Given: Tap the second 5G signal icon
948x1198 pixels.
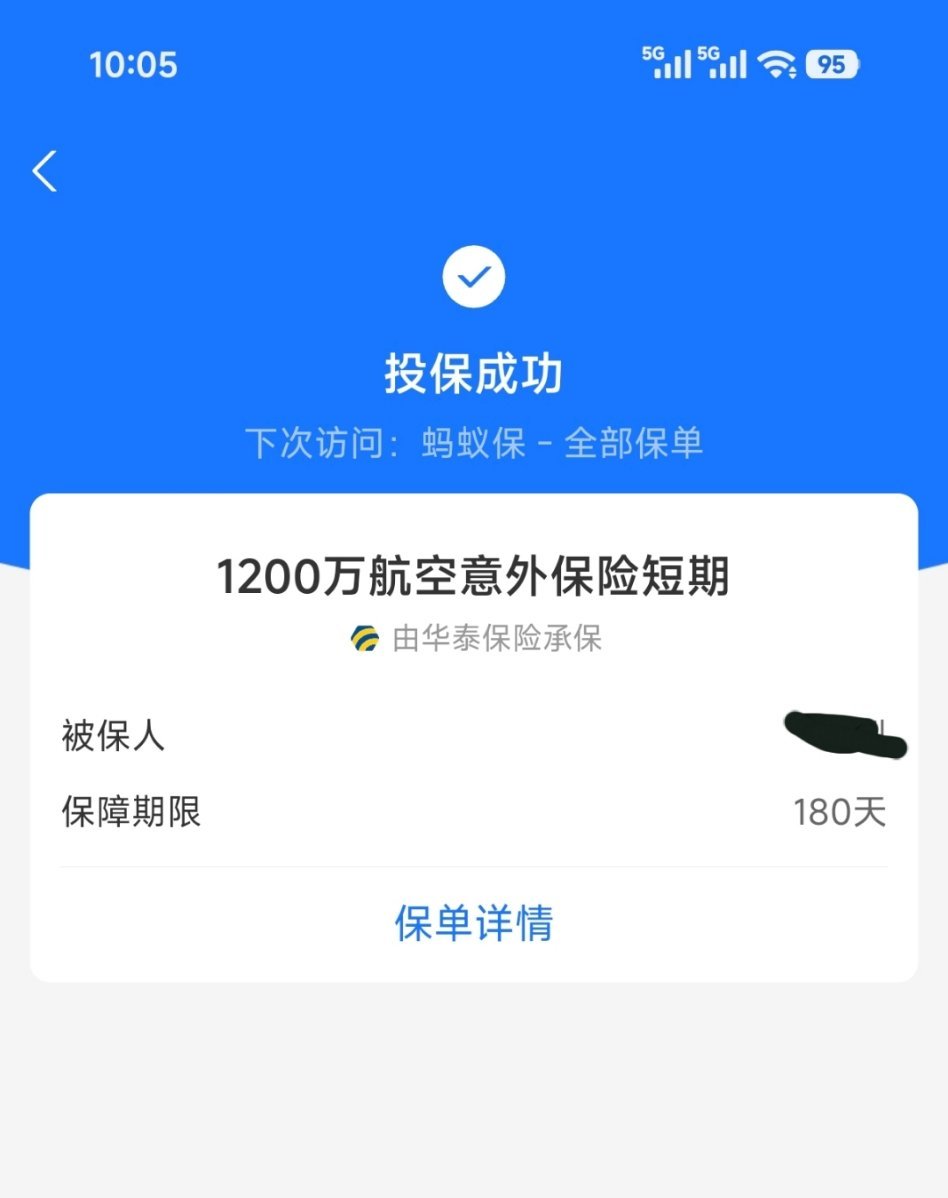Looking at the screenshot, I should [x=724, y=62].
